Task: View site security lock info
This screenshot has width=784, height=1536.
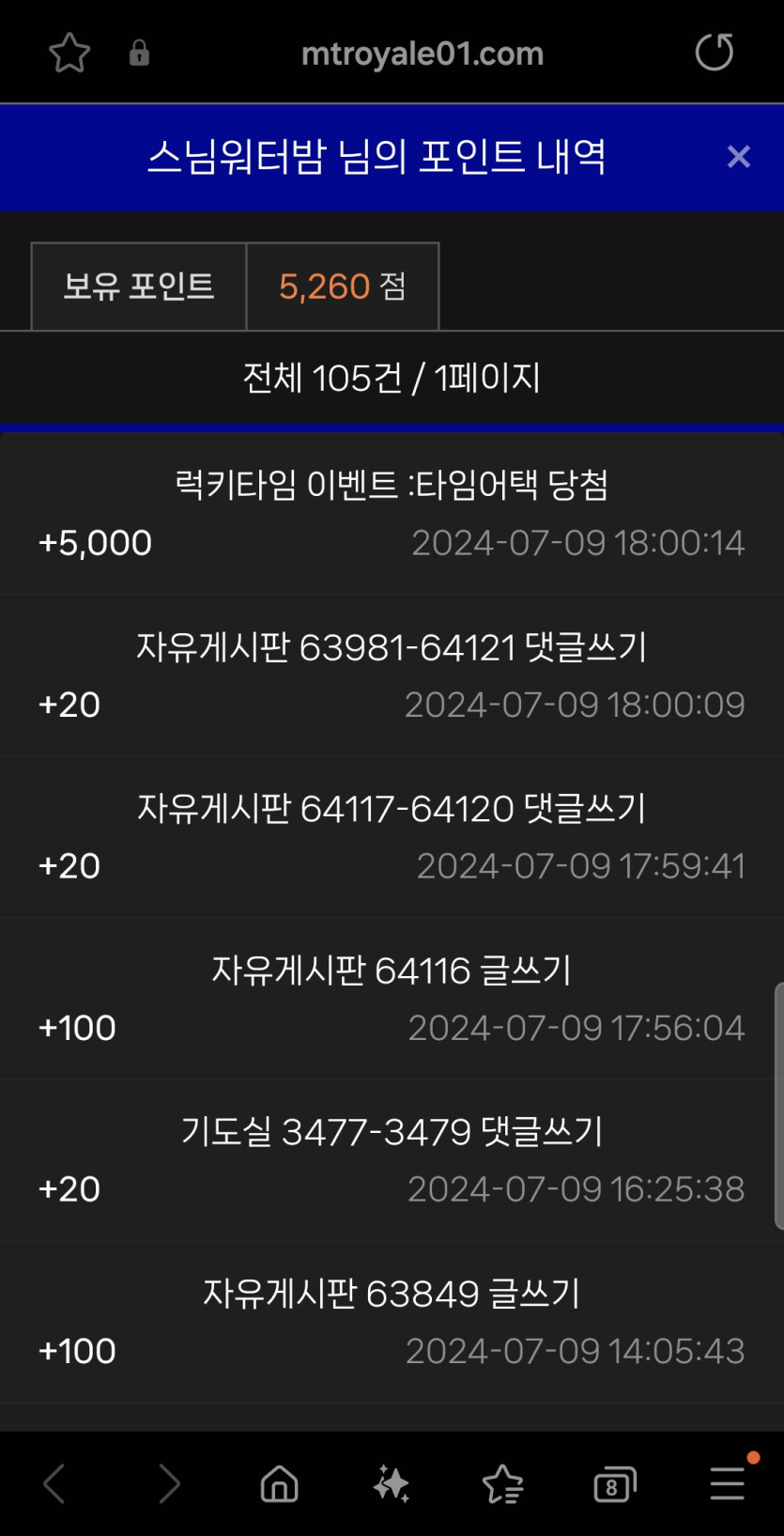Action: [x=139, y=53]
